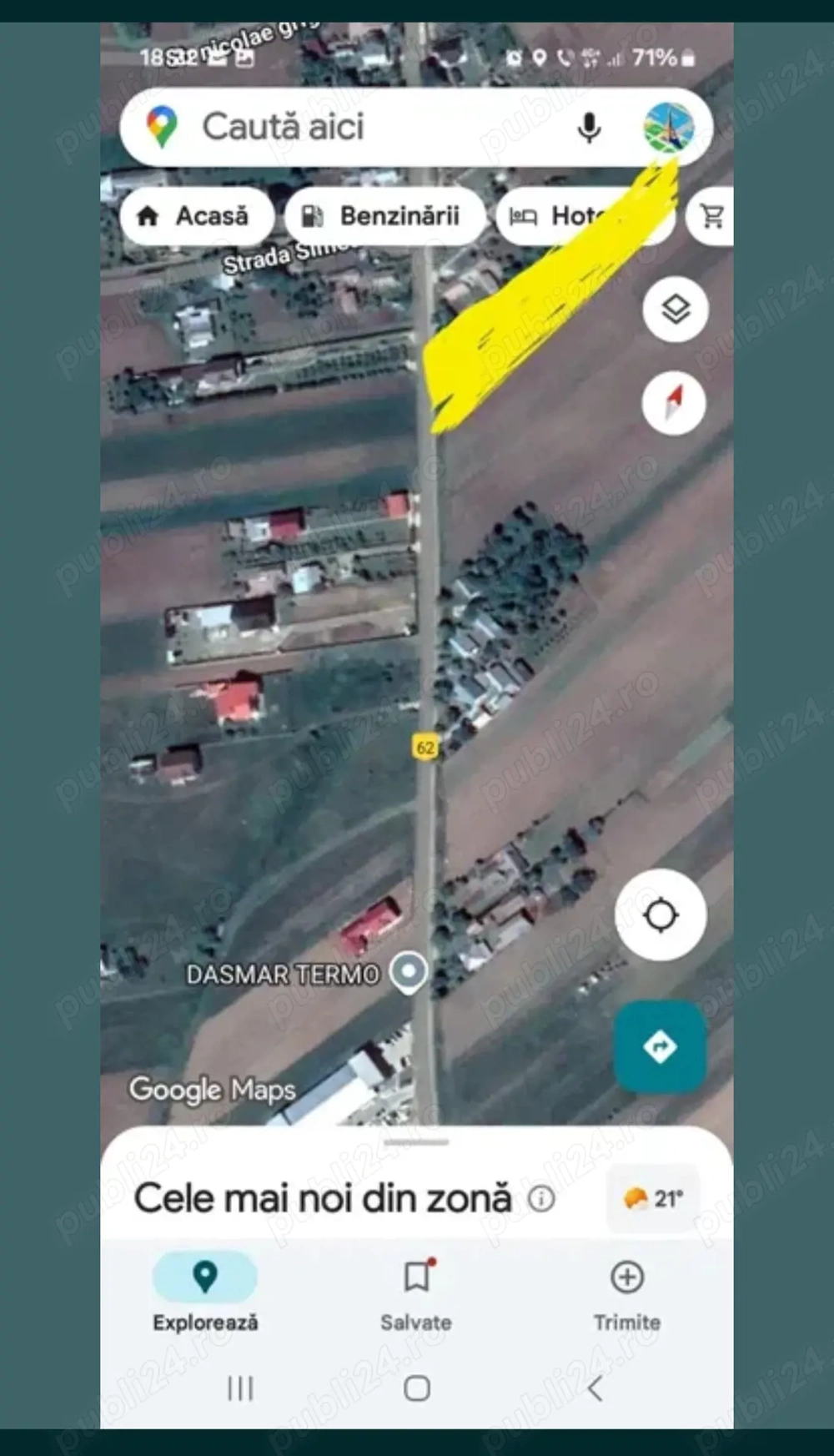Open the account profile picture
This screenshot has height=1456, width=834.
668,128
